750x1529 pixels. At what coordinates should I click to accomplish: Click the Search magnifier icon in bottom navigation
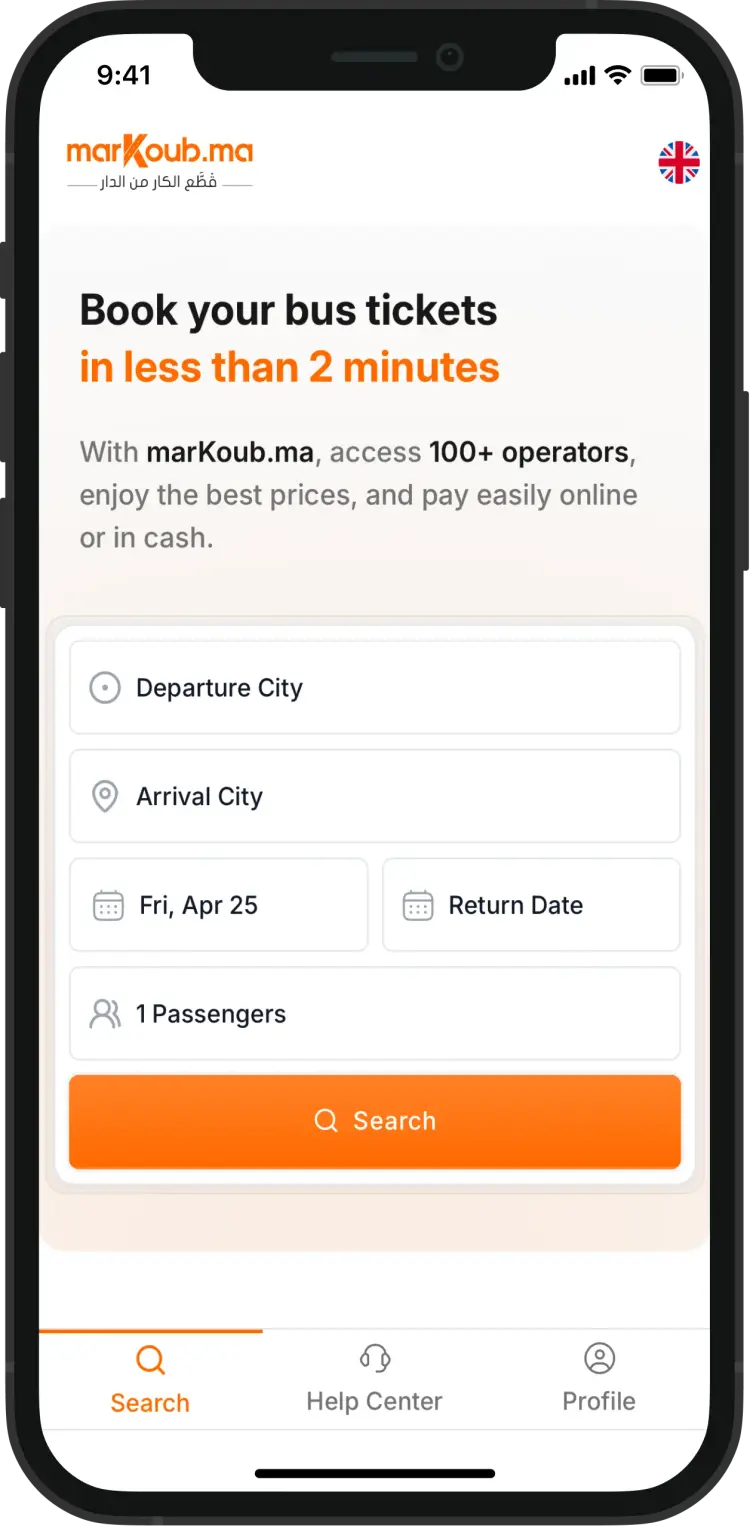149,1359
